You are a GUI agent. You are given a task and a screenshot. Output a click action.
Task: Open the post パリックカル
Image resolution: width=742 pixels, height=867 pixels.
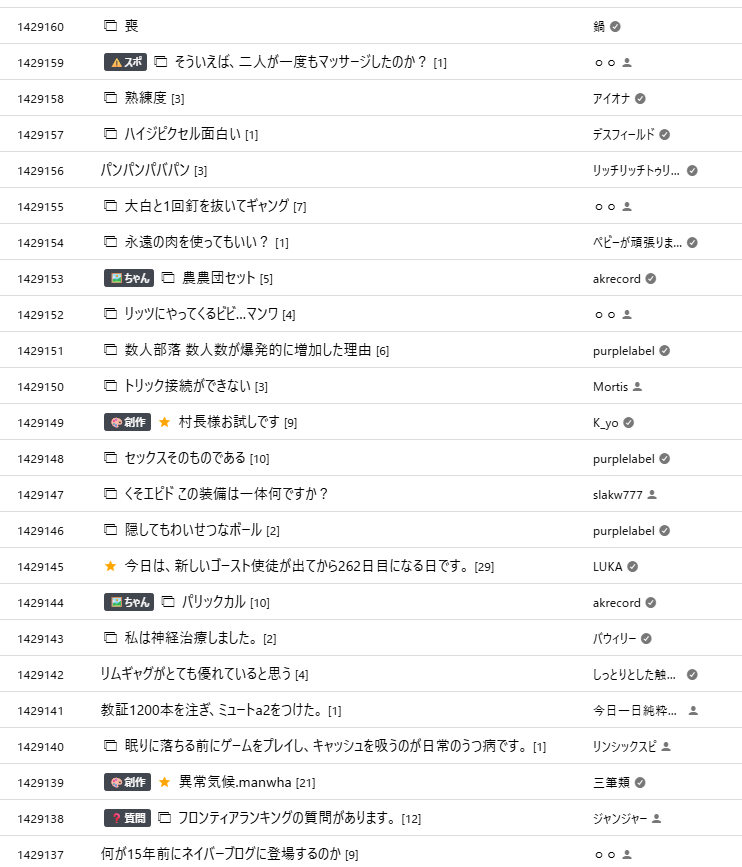(212, 603)
